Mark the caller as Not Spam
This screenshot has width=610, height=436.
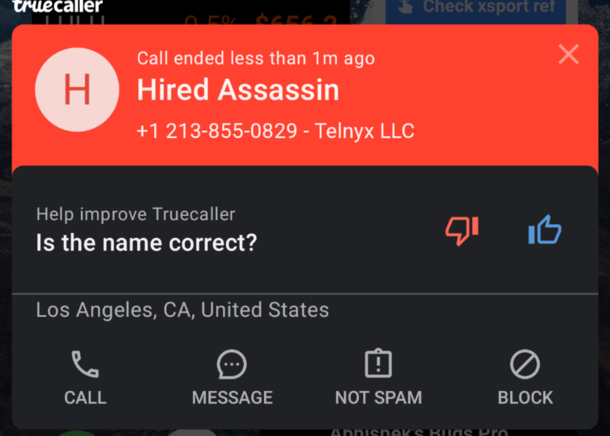tap(378, 378)
